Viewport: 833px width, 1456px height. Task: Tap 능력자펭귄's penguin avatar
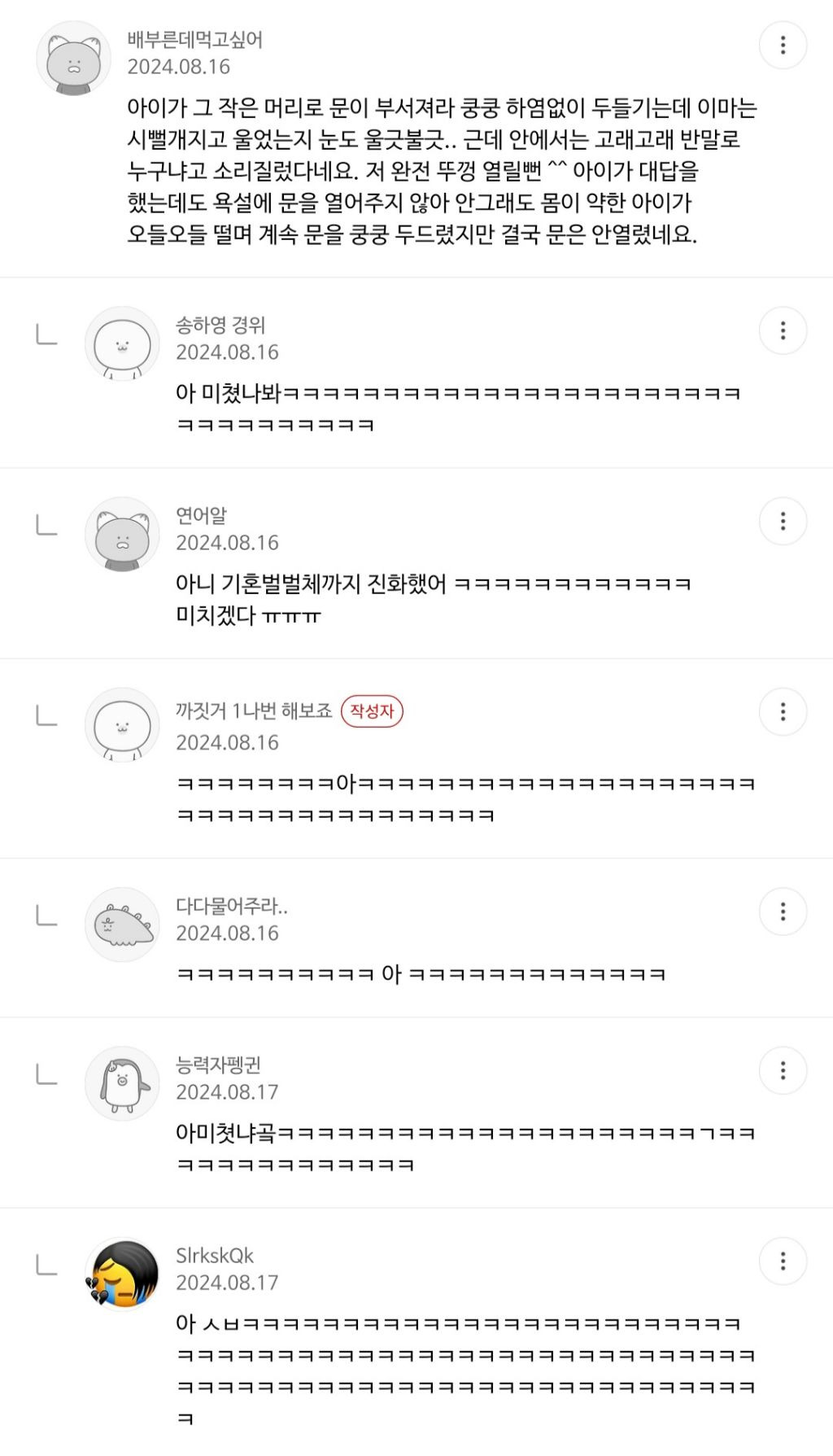[x=122, y=1084]
